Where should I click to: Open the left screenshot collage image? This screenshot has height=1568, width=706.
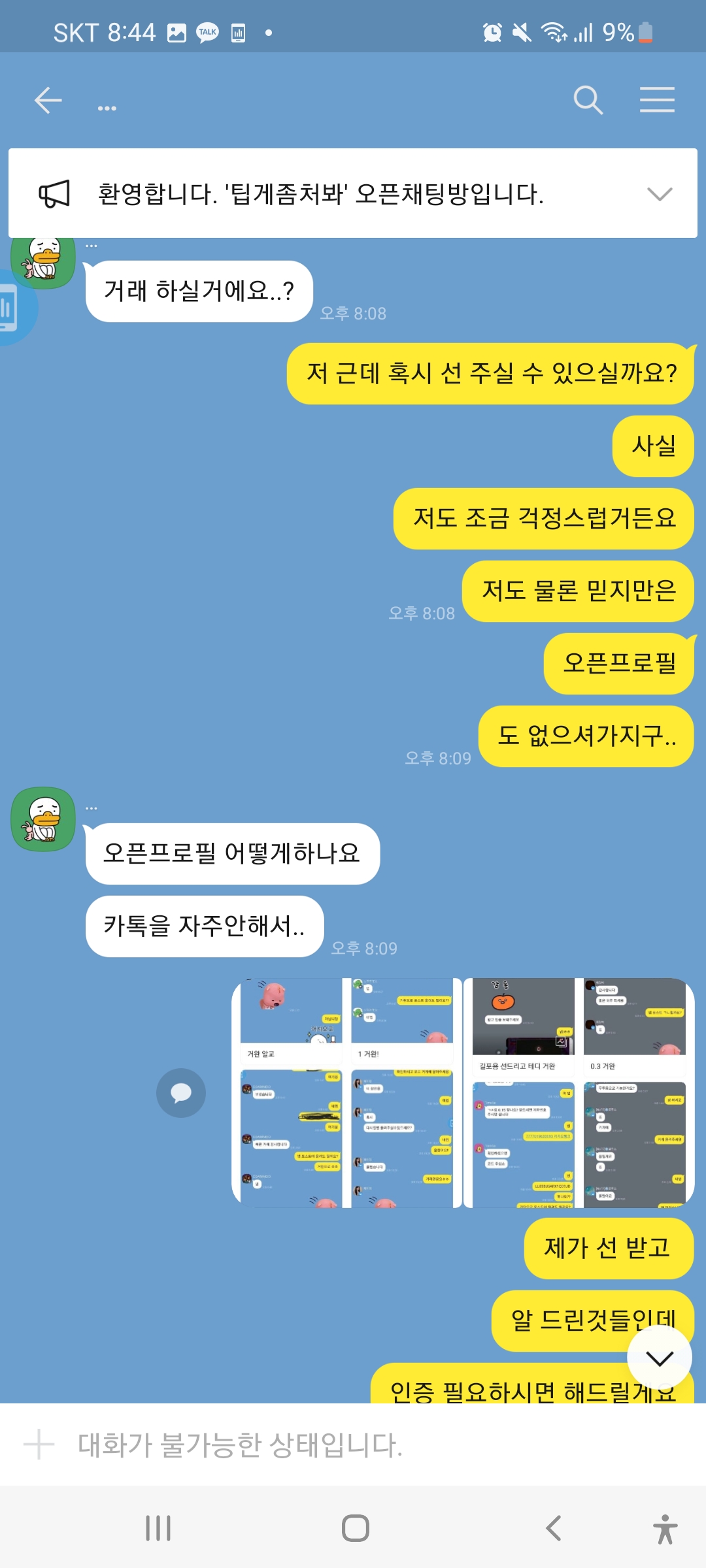coord(346,1092)
